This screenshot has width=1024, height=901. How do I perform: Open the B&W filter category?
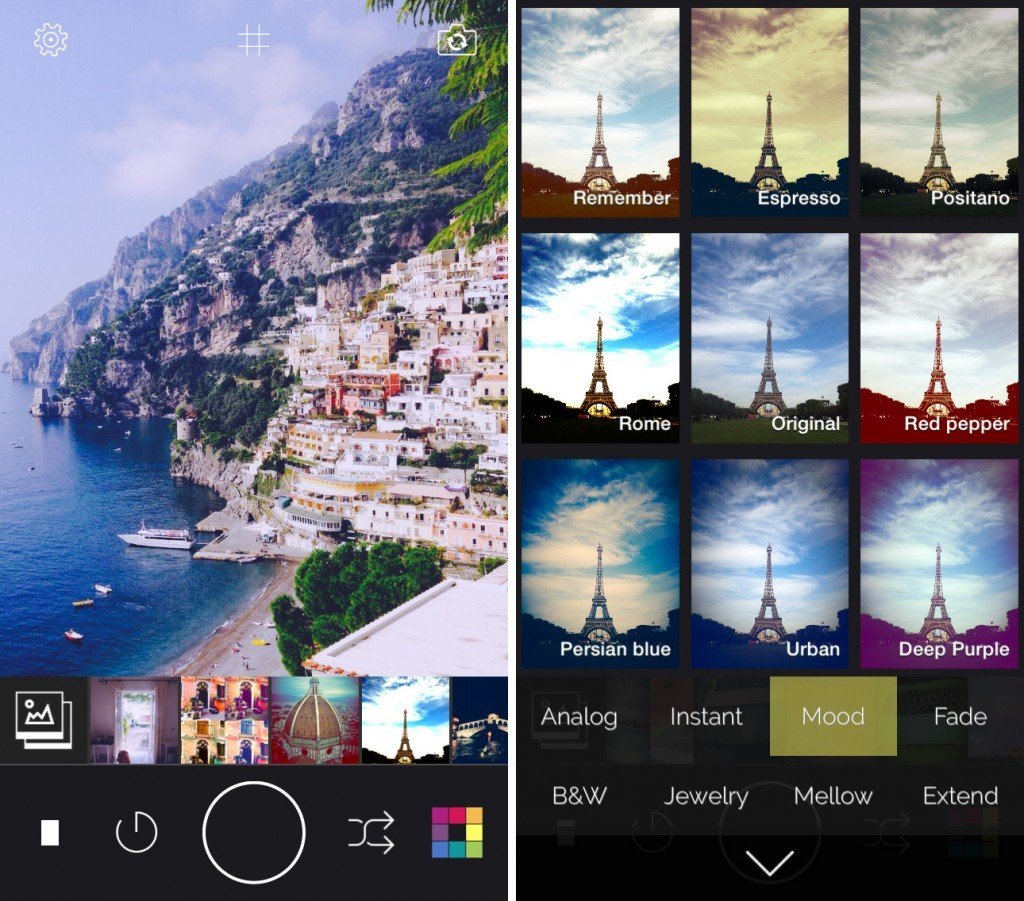[x=579, y=796]
